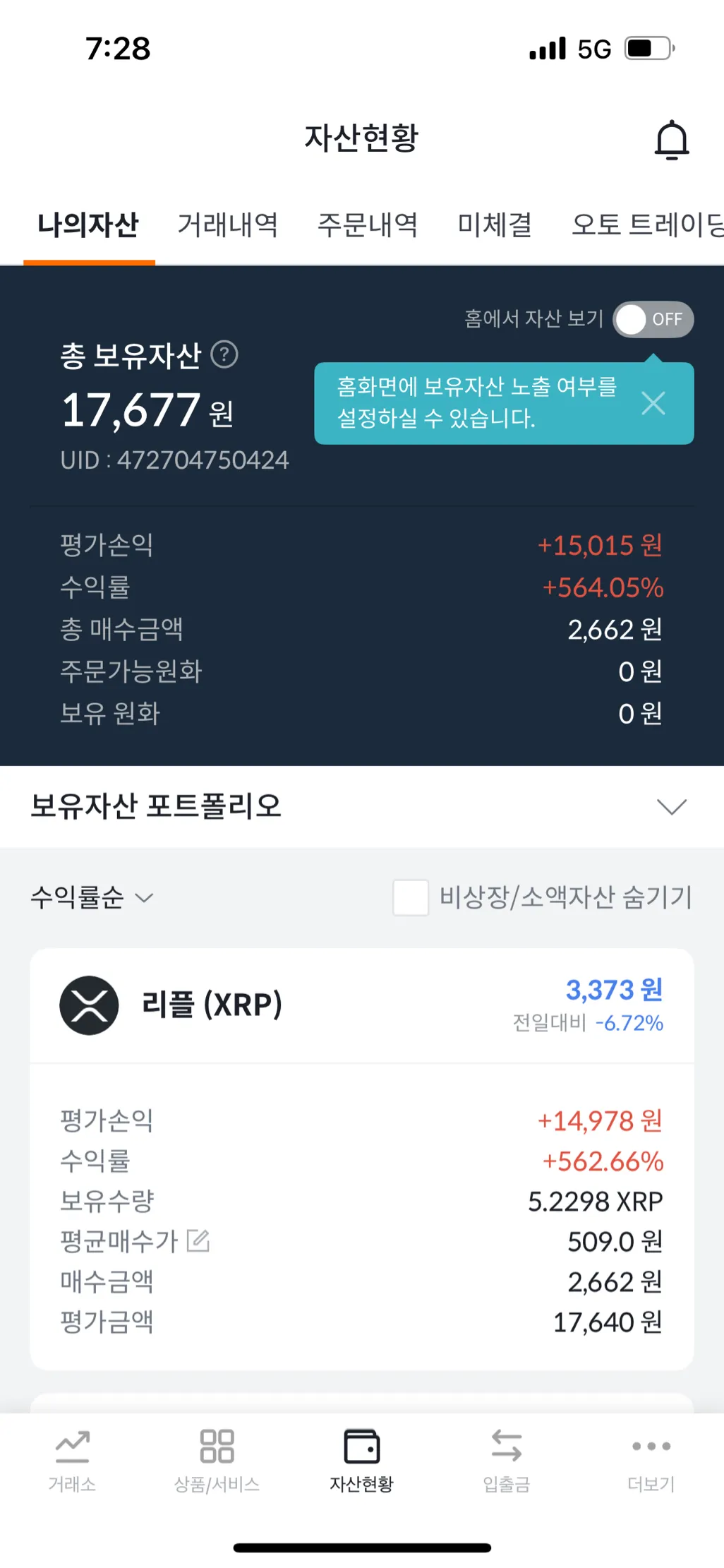Viewport: 724px width, 1568px height.
Task: Edit the 평균매수가 for XRP
Action: 198,1240
